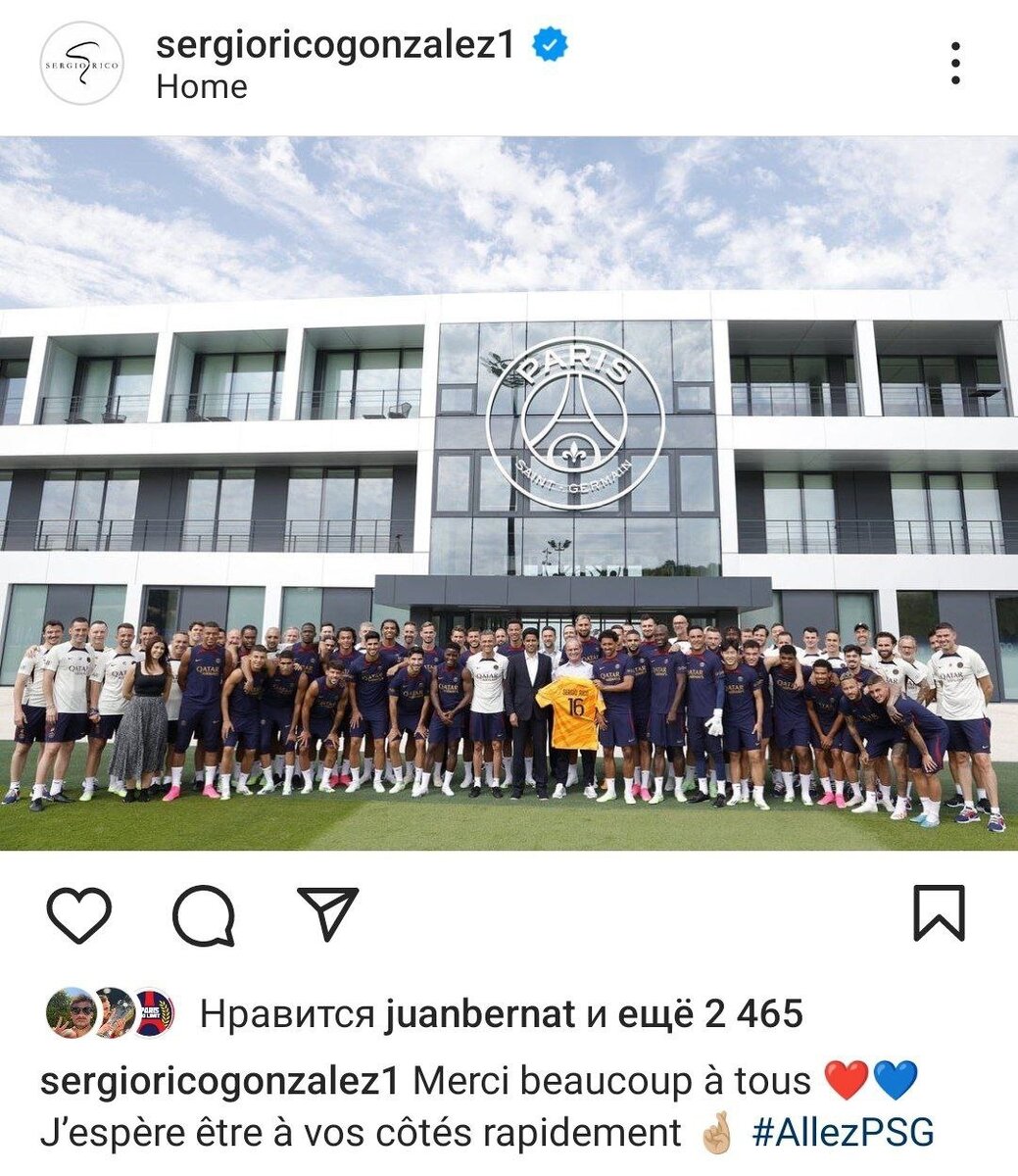
Task: Open sergioricogonzalez1 profile avatar
Action: [x=82, y=64]
